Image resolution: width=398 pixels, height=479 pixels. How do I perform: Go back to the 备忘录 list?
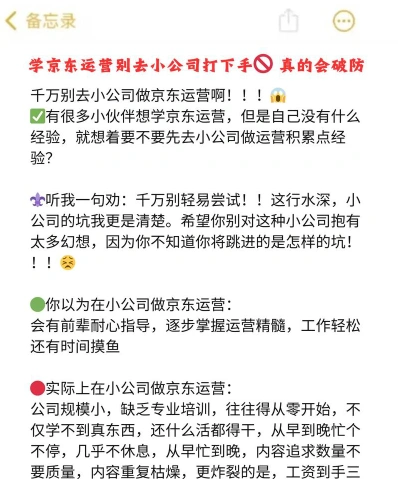tap(41, 21)
